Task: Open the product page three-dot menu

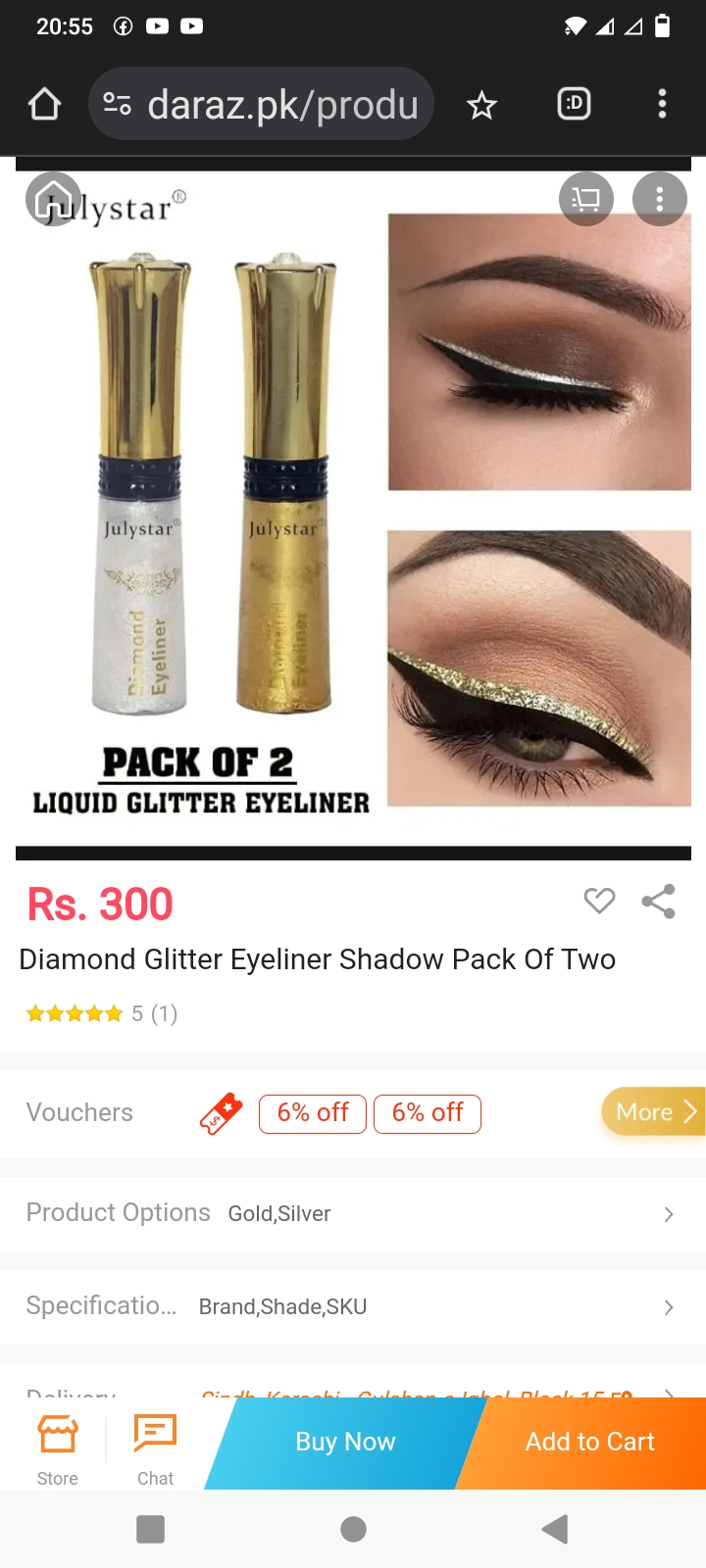Action: [x=660, y=199]
